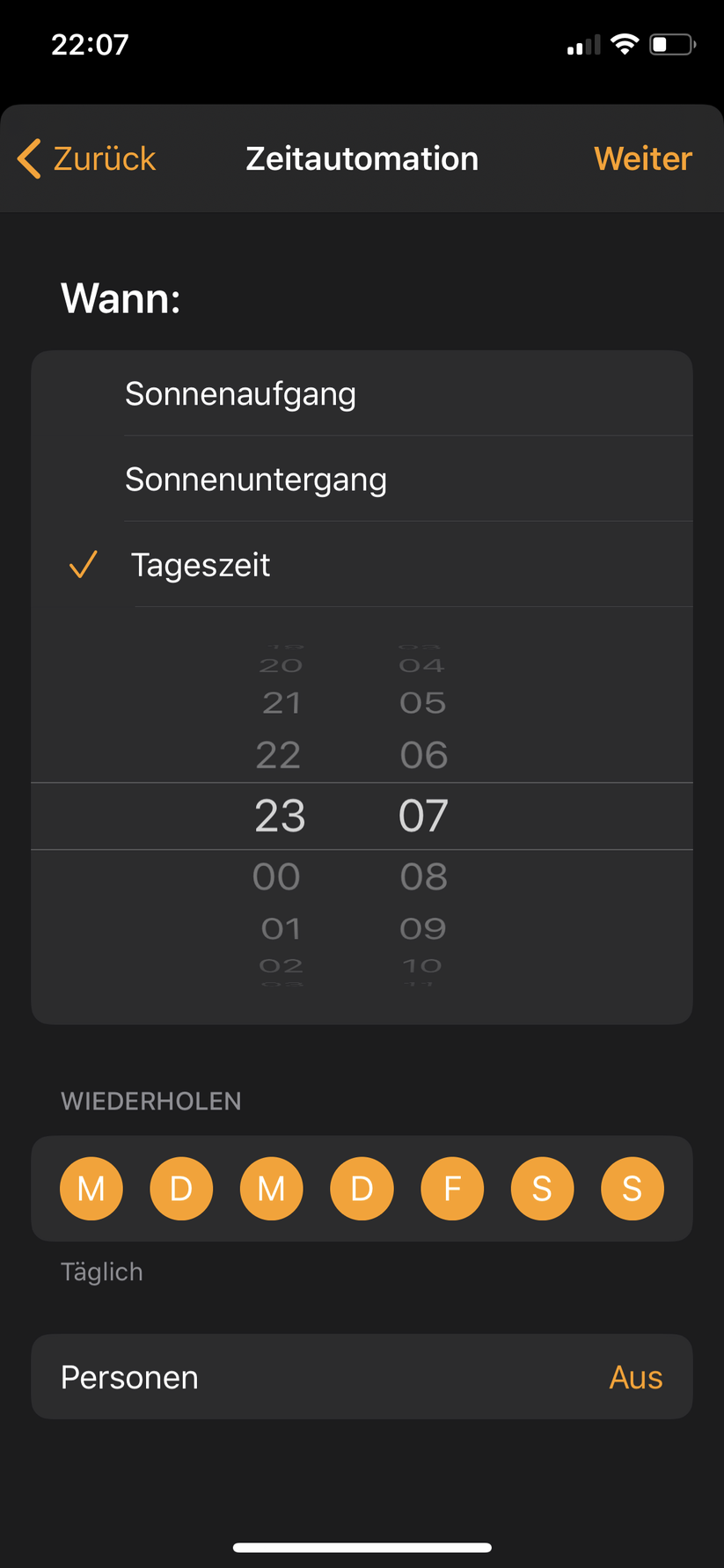Toggle the Donnerstag weekday circle
The height and width of the screenshot is (1568, 724).
tap(362, 1188)
